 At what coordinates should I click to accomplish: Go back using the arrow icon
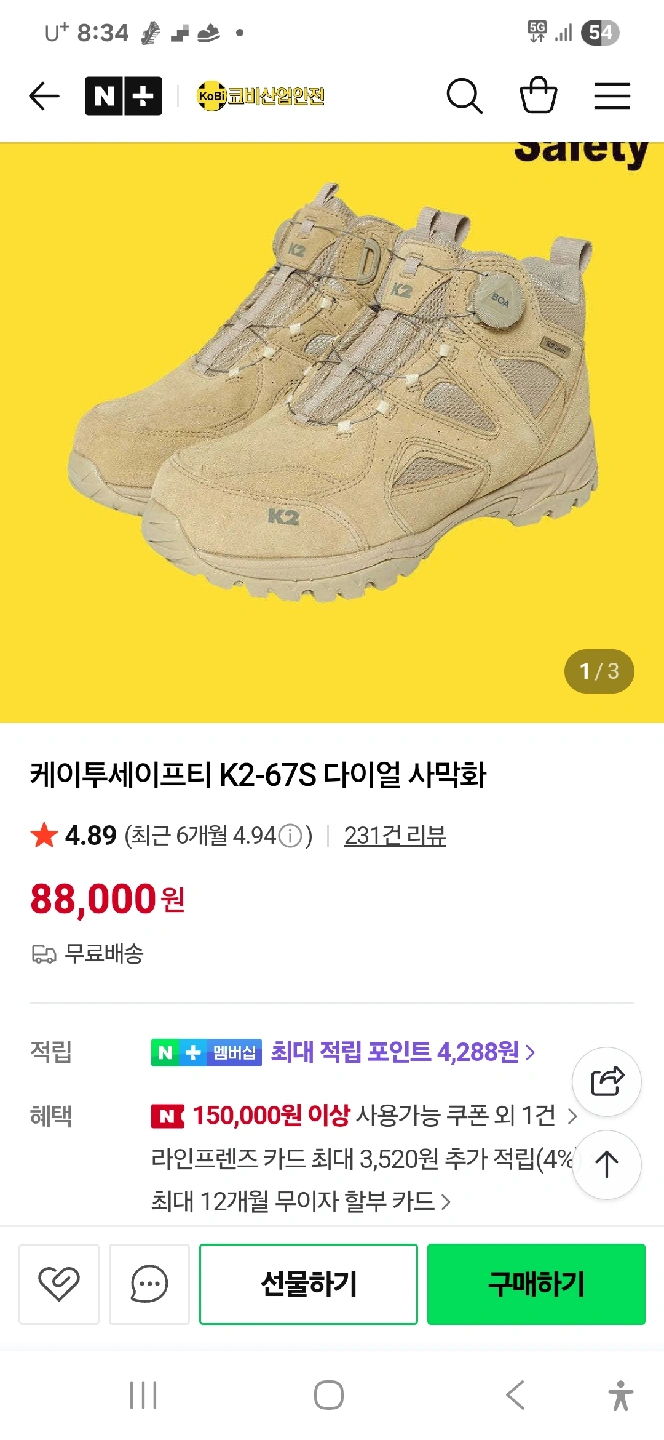click(44, 96)
